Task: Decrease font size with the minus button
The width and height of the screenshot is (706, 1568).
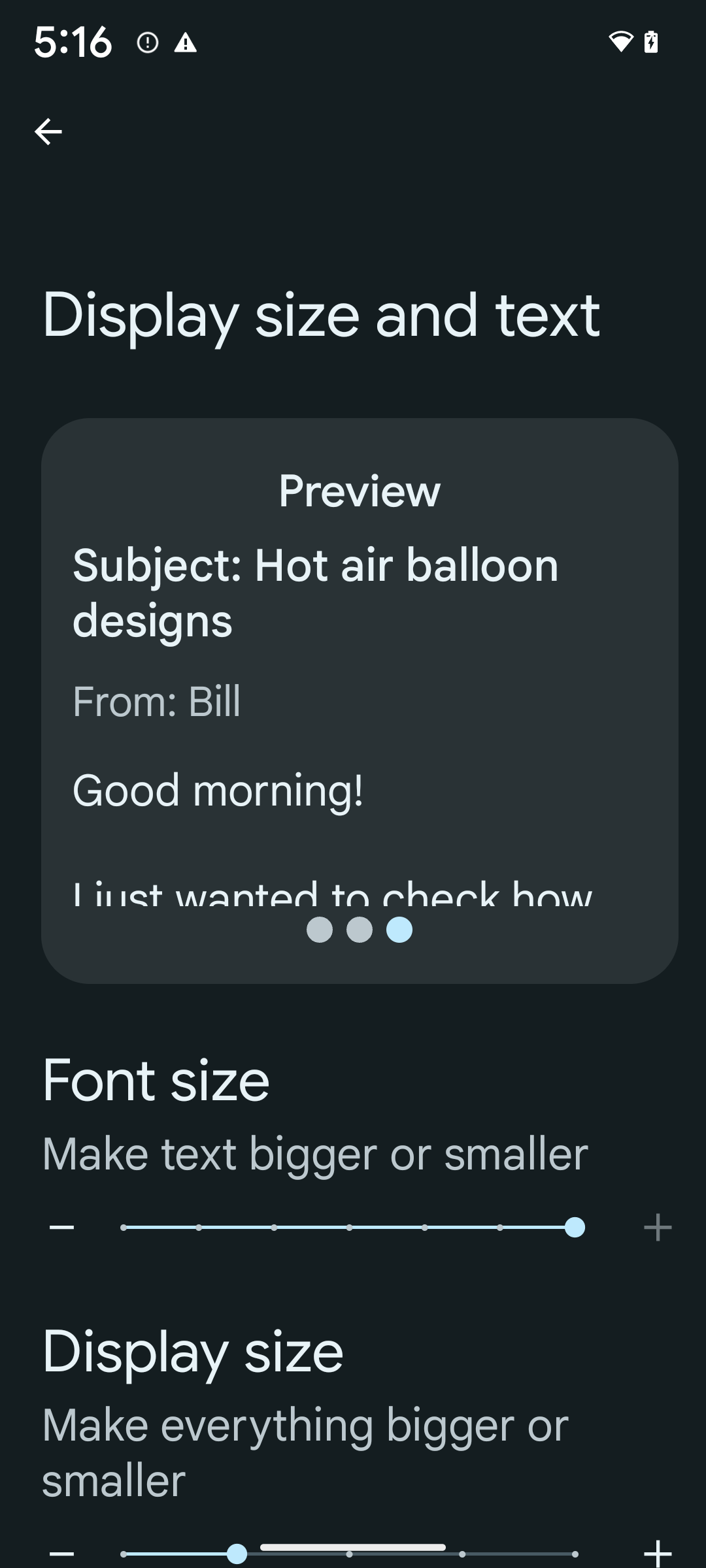Action: tap(62, 1228)
